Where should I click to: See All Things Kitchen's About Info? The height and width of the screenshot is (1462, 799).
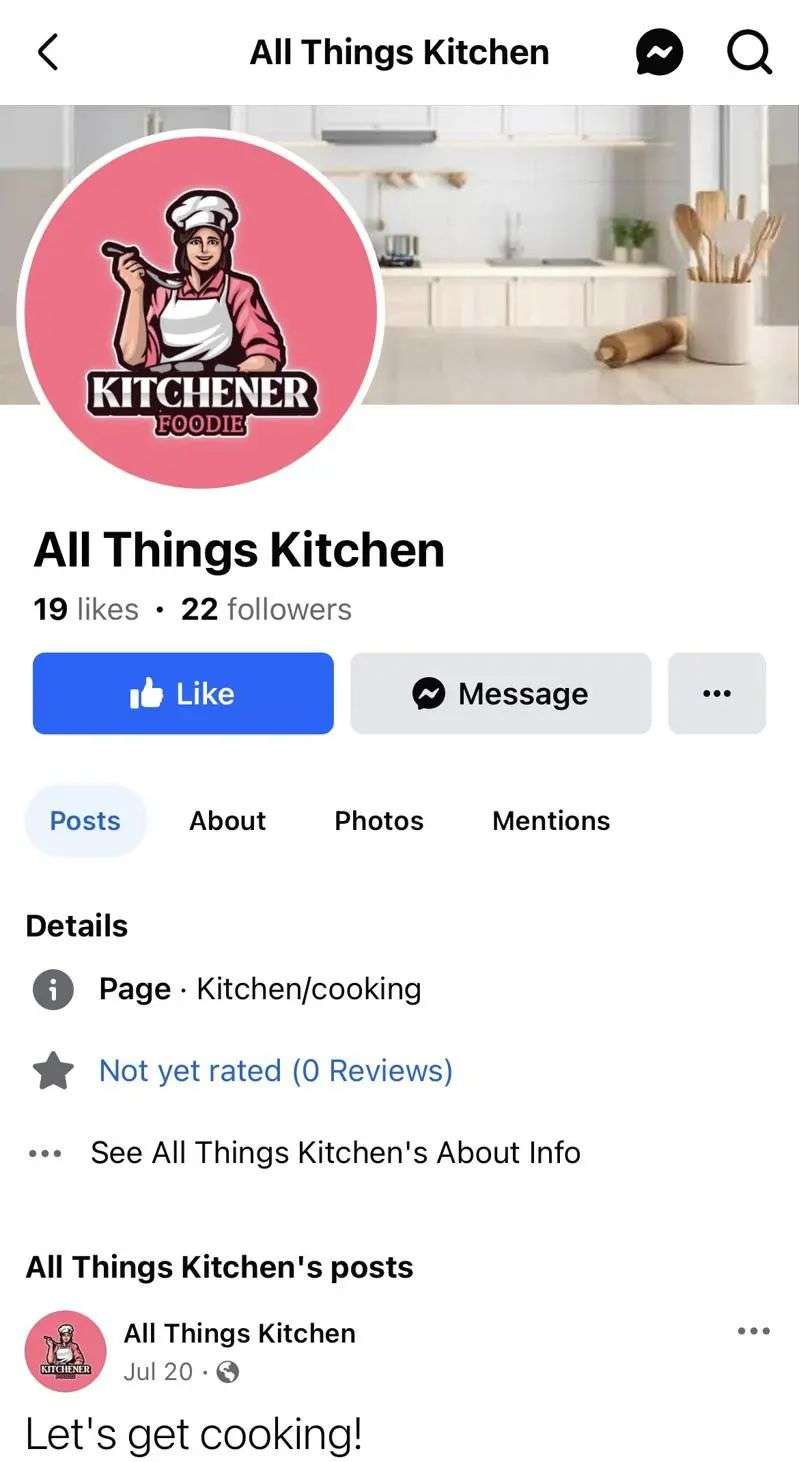tap(335, 1153)
